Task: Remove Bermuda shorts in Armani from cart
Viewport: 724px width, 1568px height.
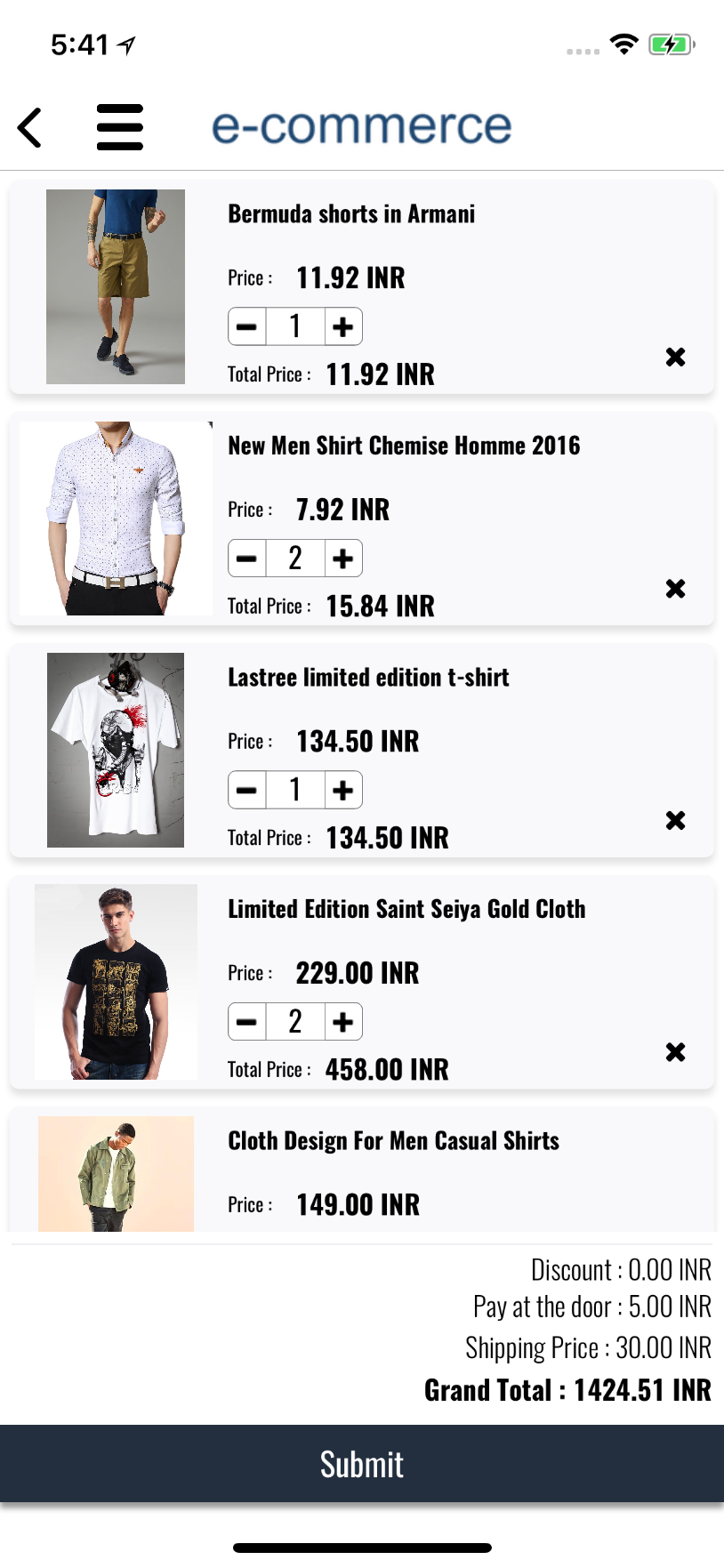Action: 675,358
